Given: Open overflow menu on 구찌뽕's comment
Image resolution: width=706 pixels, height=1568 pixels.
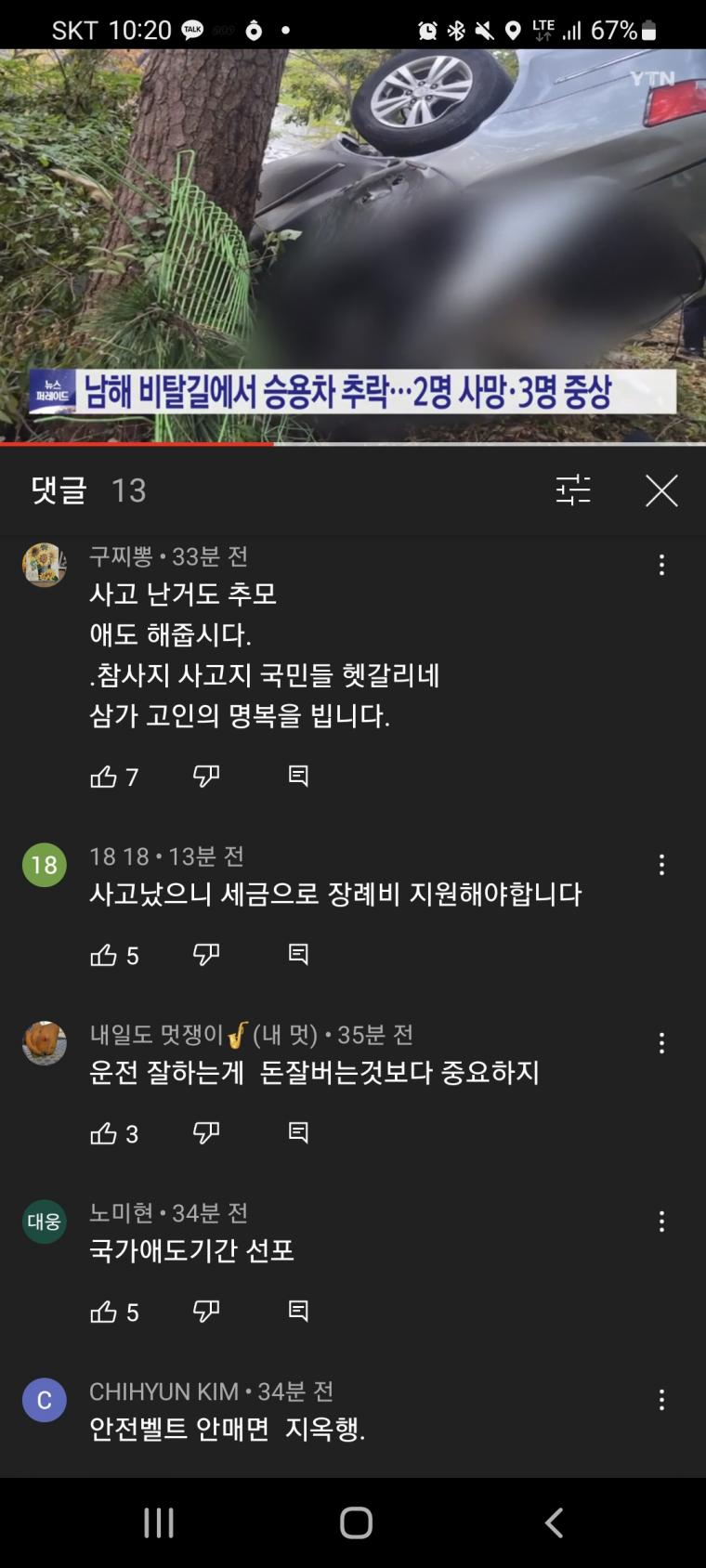Looking at the screenshot, I should point(661,565).
